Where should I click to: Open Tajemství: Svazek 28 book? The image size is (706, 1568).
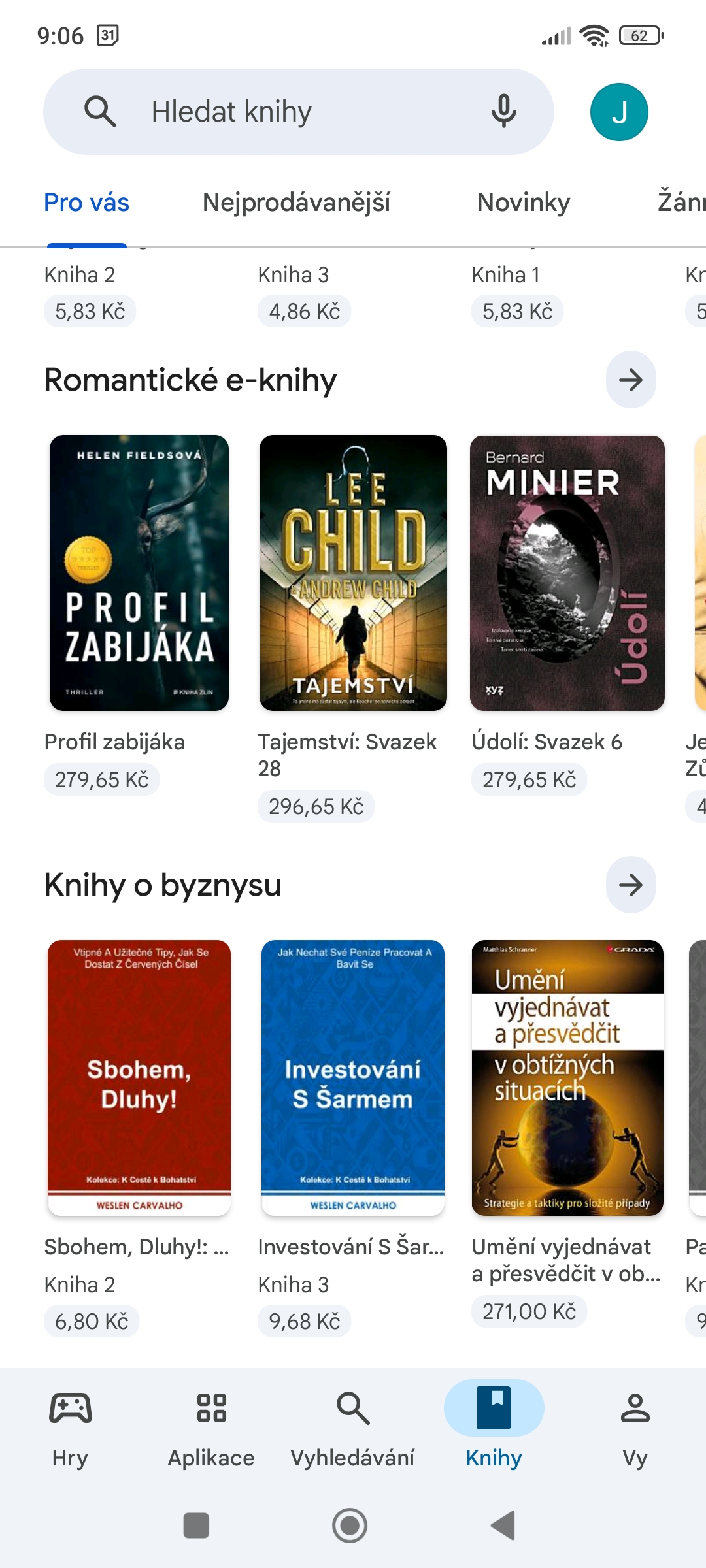(353, 573)
